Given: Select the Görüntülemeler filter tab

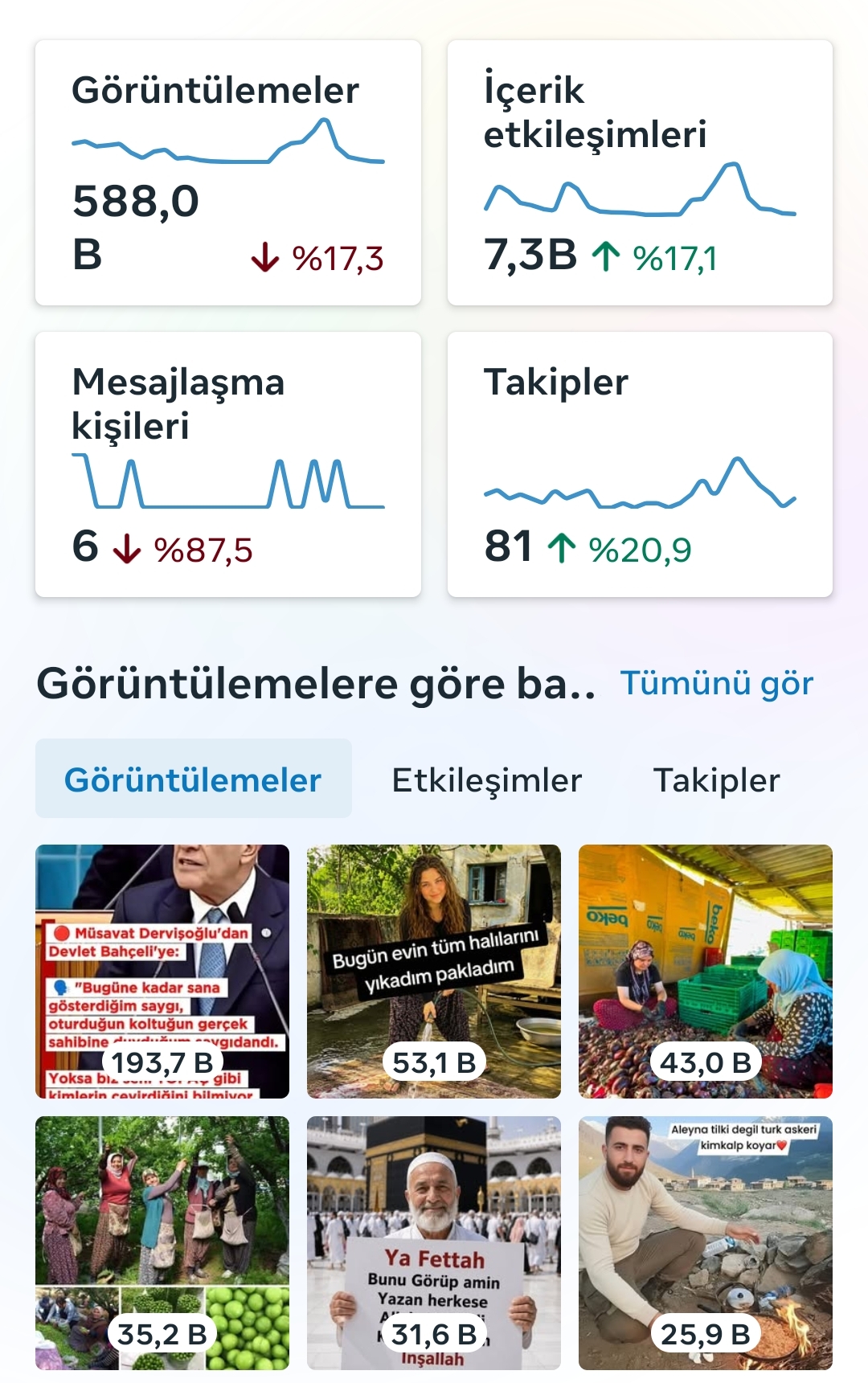Looking at the screenshot, I should click(x=194, y=779).
